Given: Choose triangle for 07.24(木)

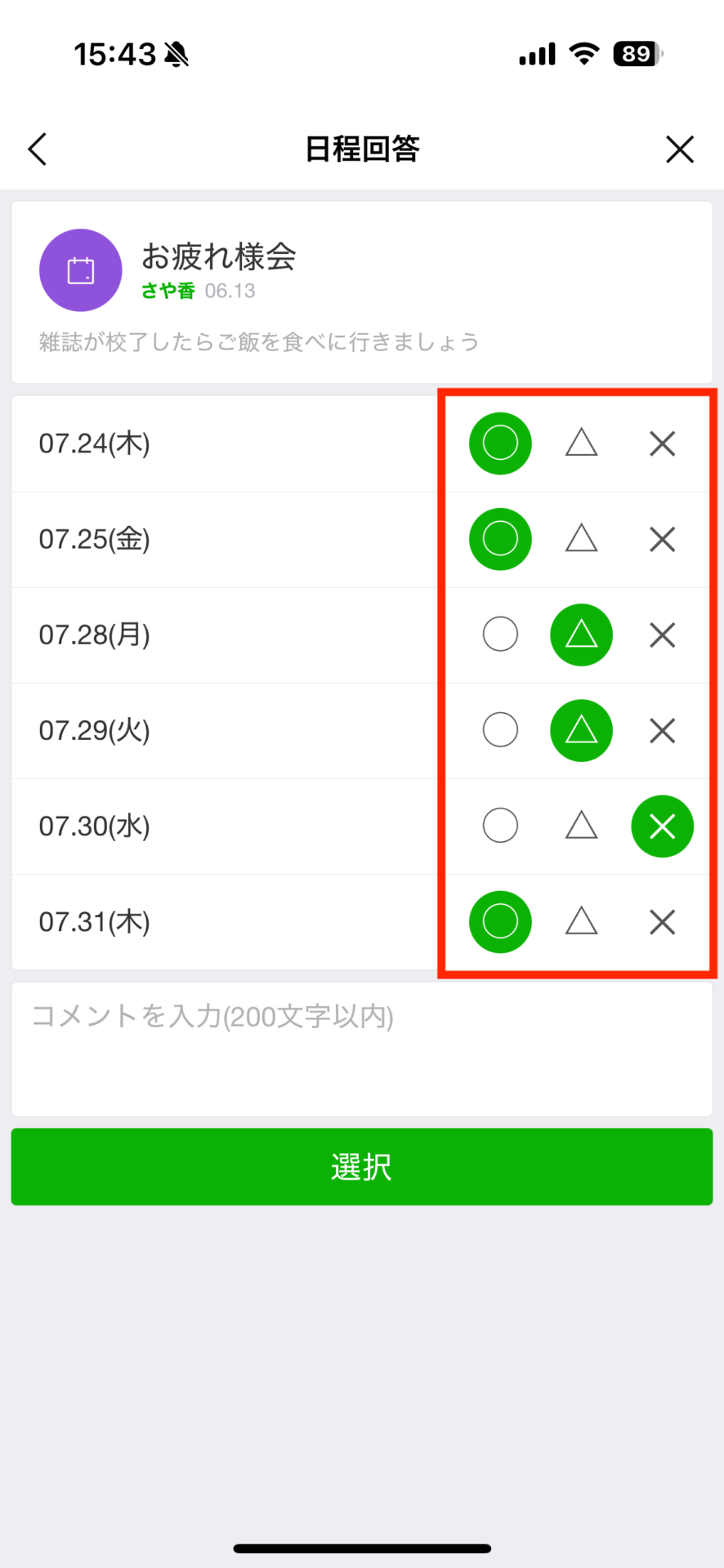Looking at the screenshot, I should click(x=581, y=443).
